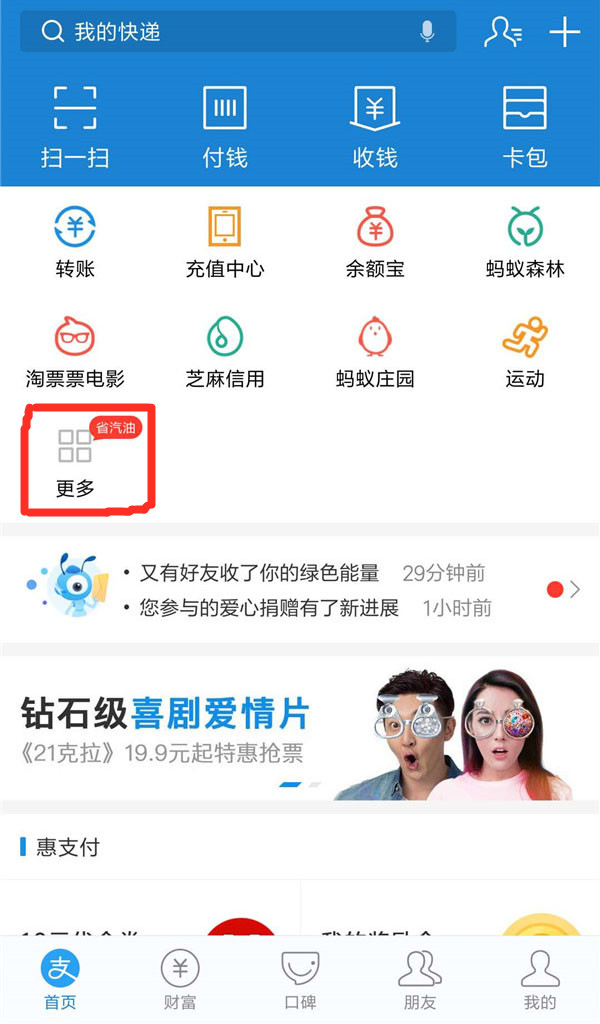This screenshot has height=1024, width=600.
Task: Open the 钻石级喜剧爱情片 banner
Action: point(300,728)
